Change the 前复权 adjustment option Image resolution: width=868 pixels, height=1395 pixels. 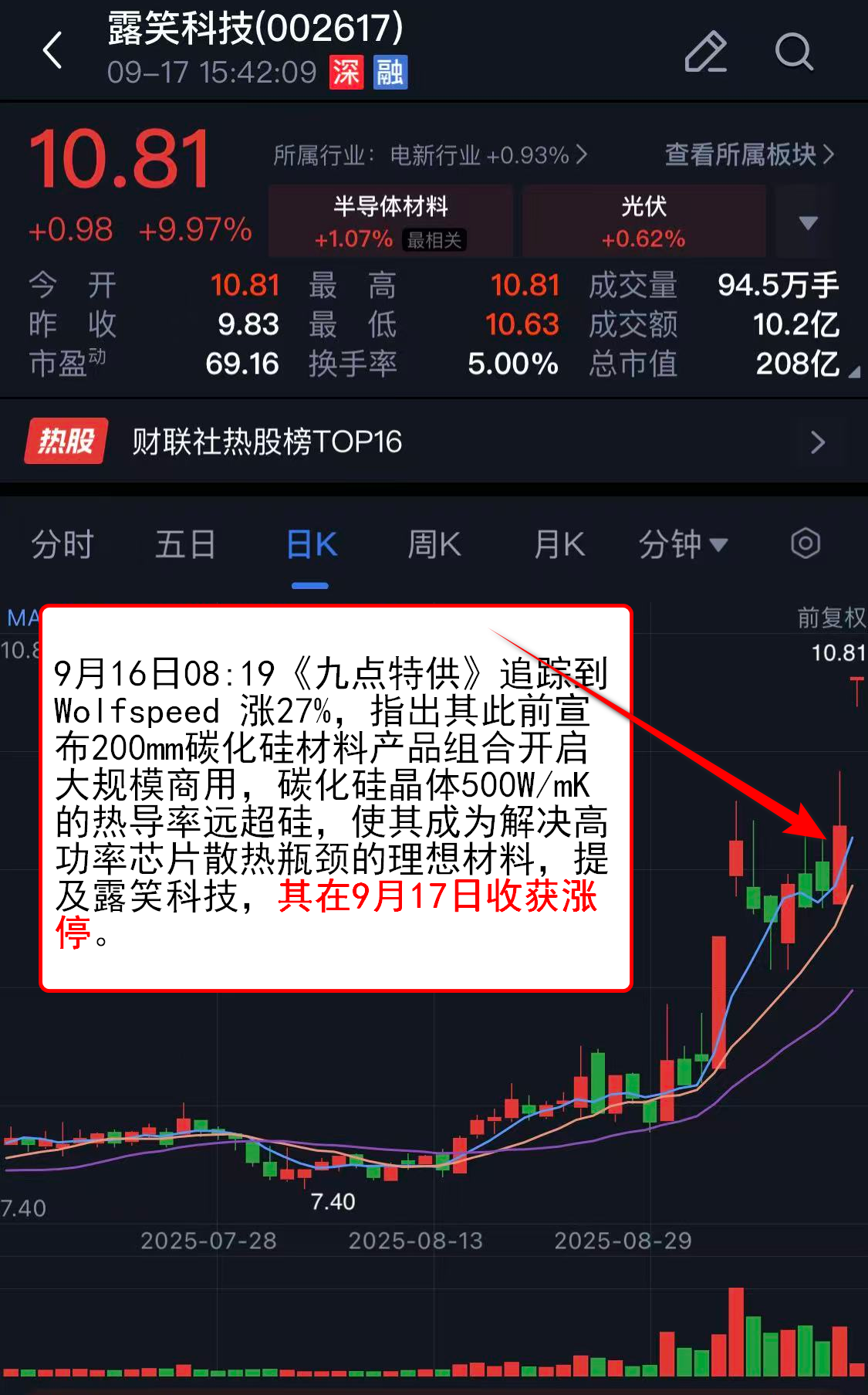(831, 617)
